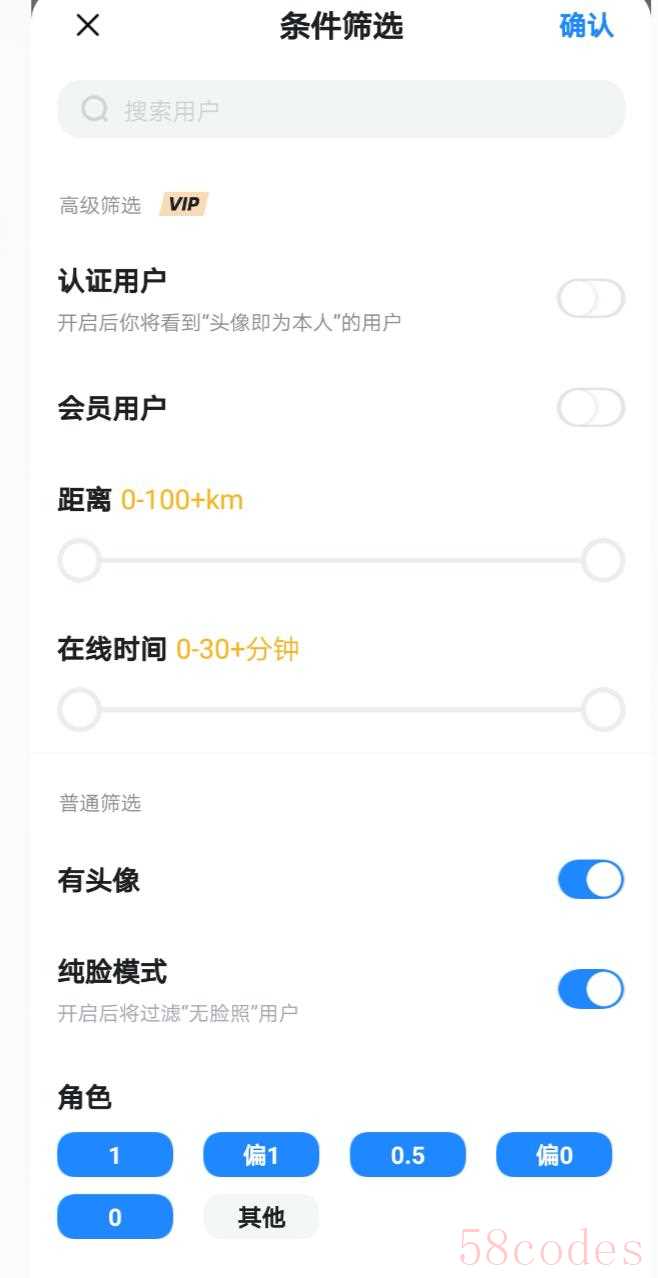Image resolution: width=658 pixels, height=1278 pixels.
Task: Close the 条件筛选 filter panel
Action: [x=88, y=26]
